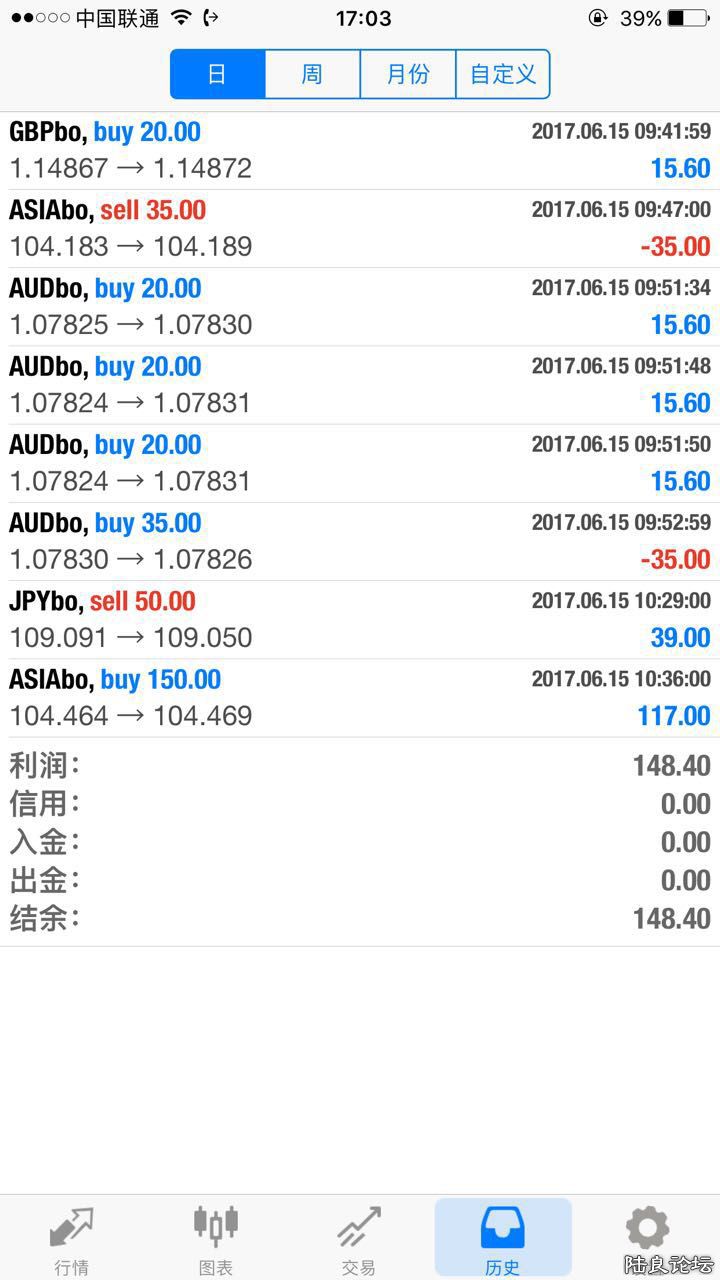Select the 月份 period filter
The width and height of the screenshot is (720, 1280).
tap(408, 75)
